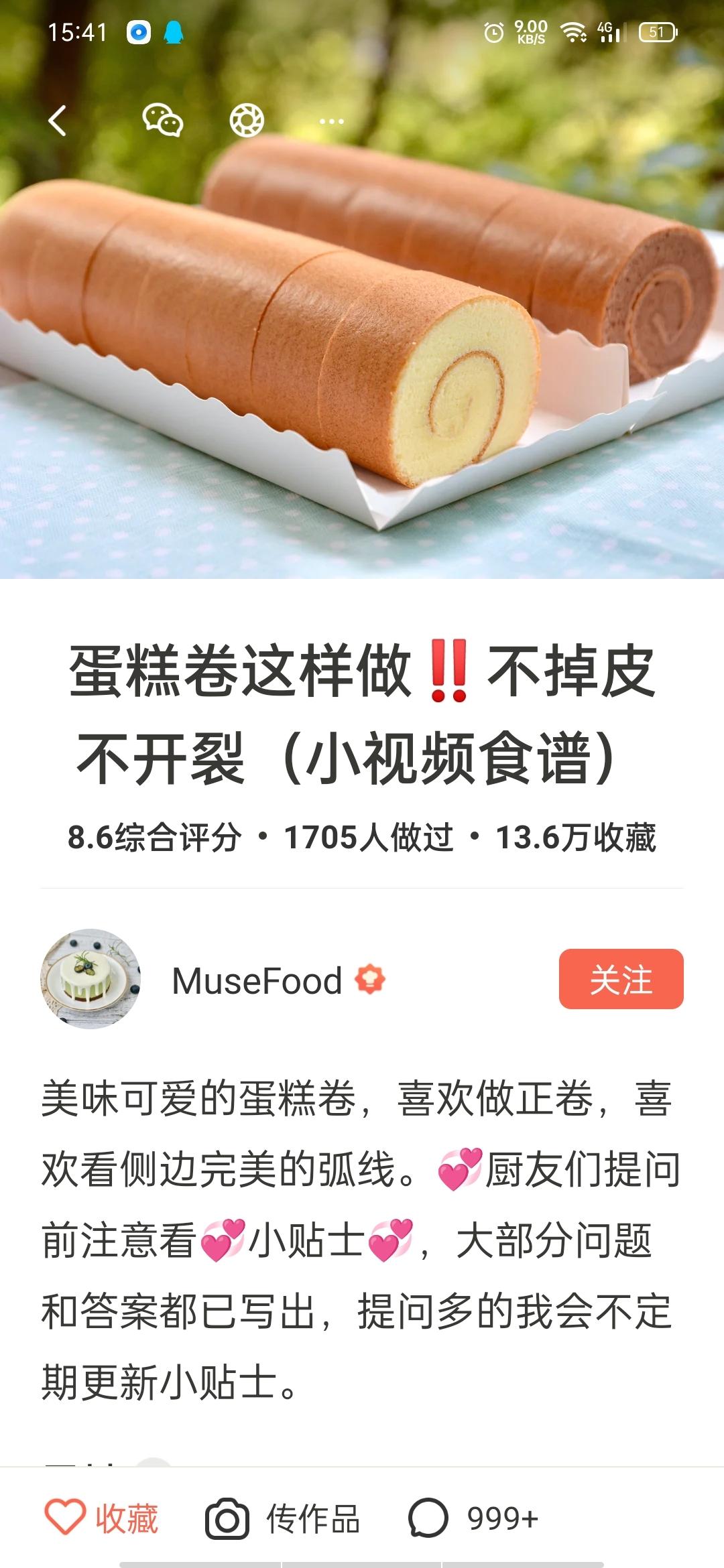Share recipe to WeChat Moments
The height and width of the screenshot is (1568, 724).
(247, 121)
